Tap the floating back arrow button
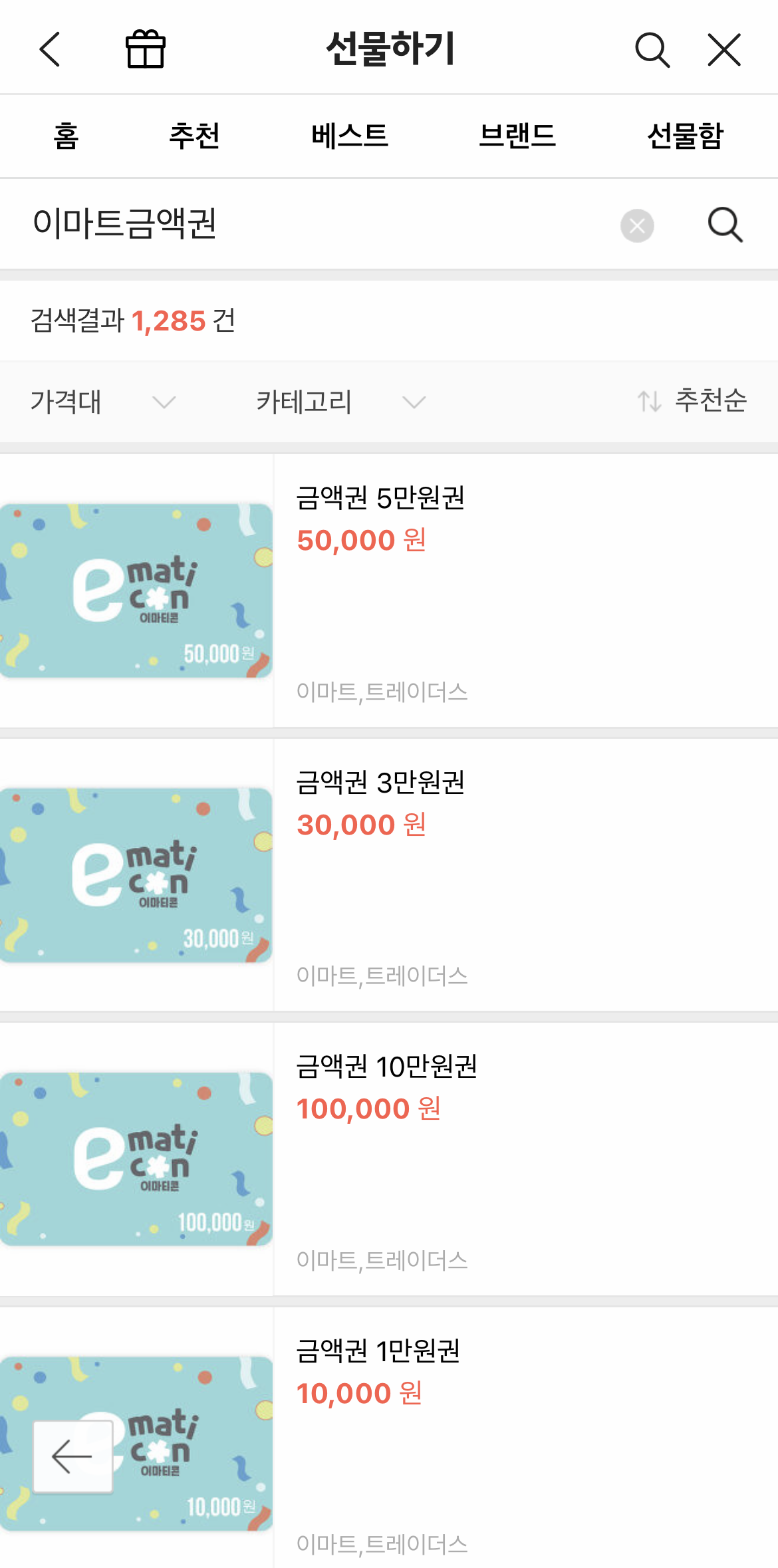The height and width of the screenshot is (1568, 778). 72,1457
